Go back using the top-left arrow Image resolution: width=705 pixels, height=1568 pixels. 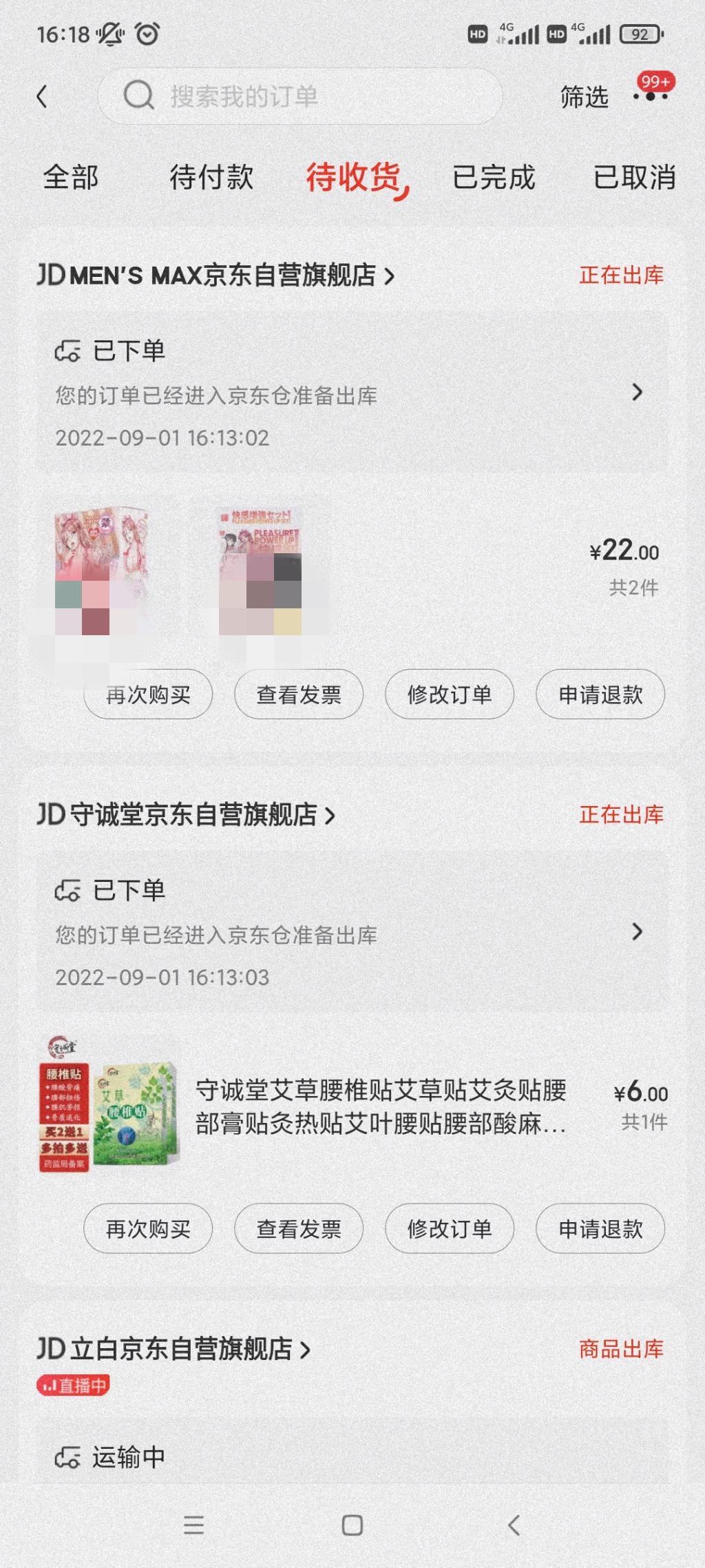(43, 96)
